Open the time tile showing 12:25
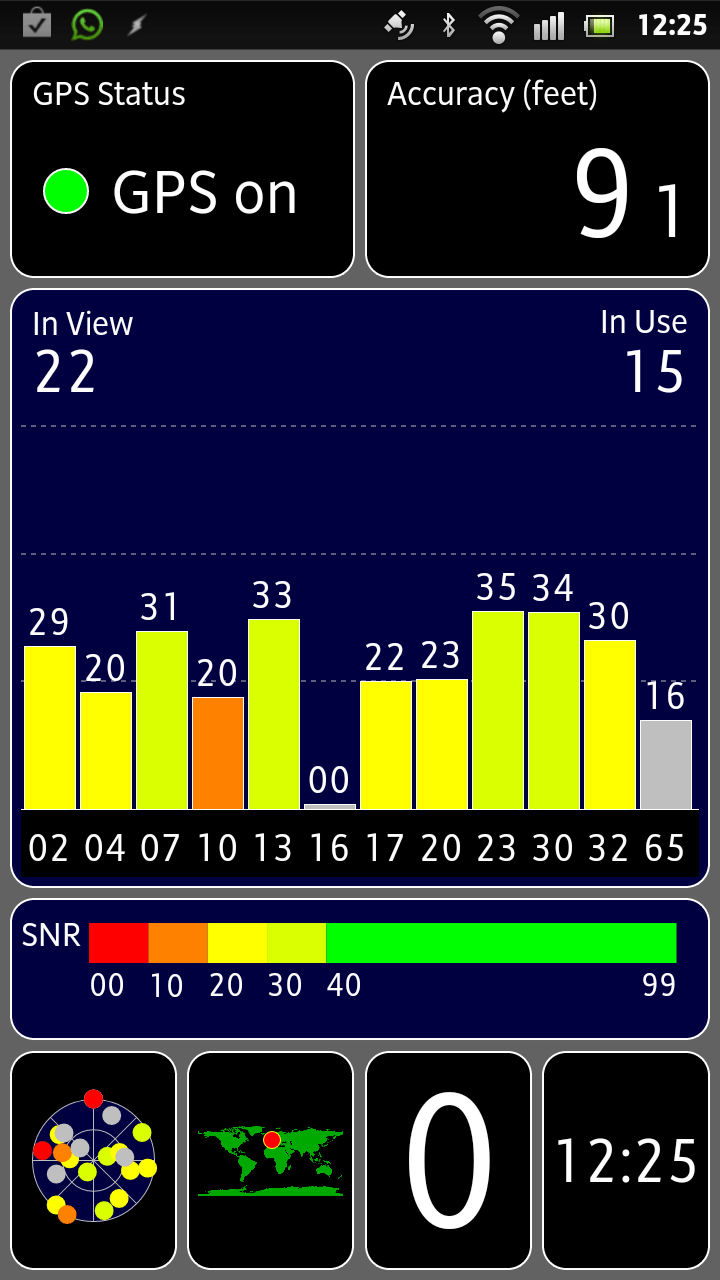720x1280 pixels. click(625, 1160)
